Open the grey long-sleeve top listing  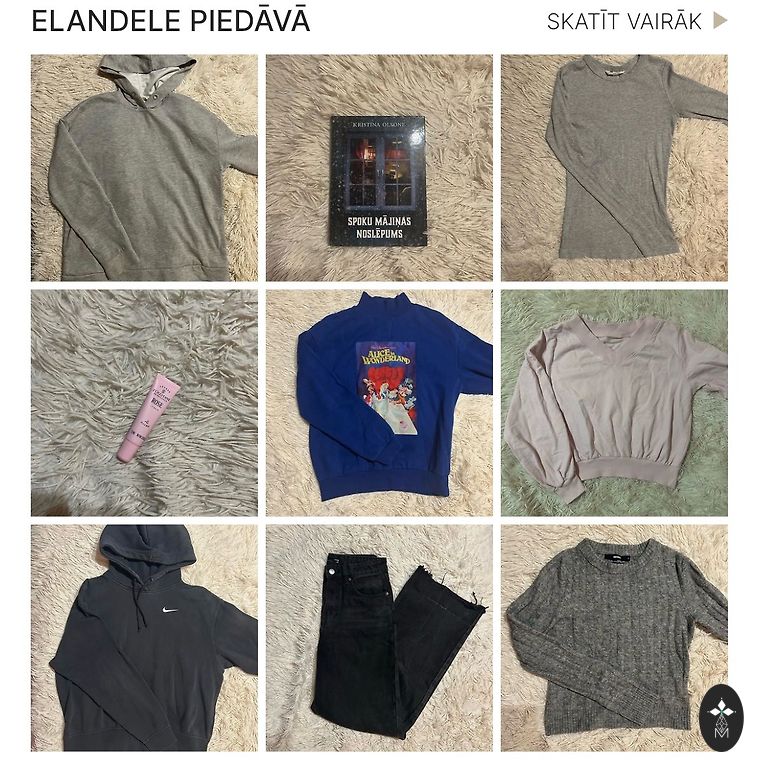pos(613,167)
